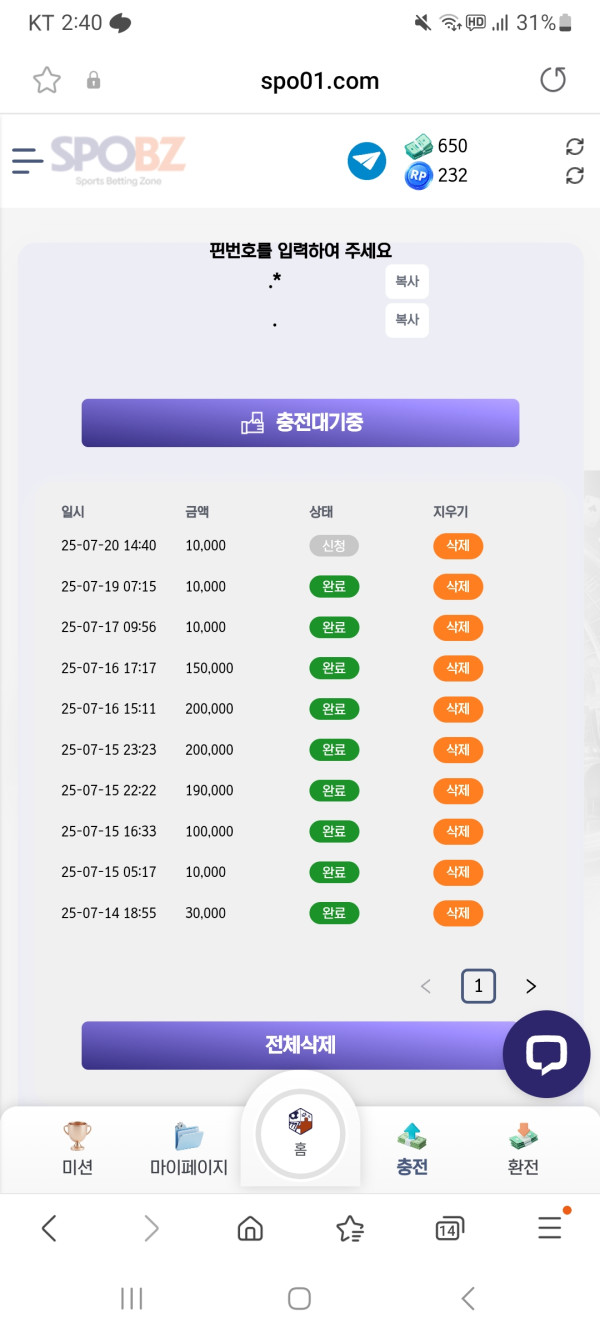
Task: Switch to the 미션 tab
Action: (x=77, y=1148)
